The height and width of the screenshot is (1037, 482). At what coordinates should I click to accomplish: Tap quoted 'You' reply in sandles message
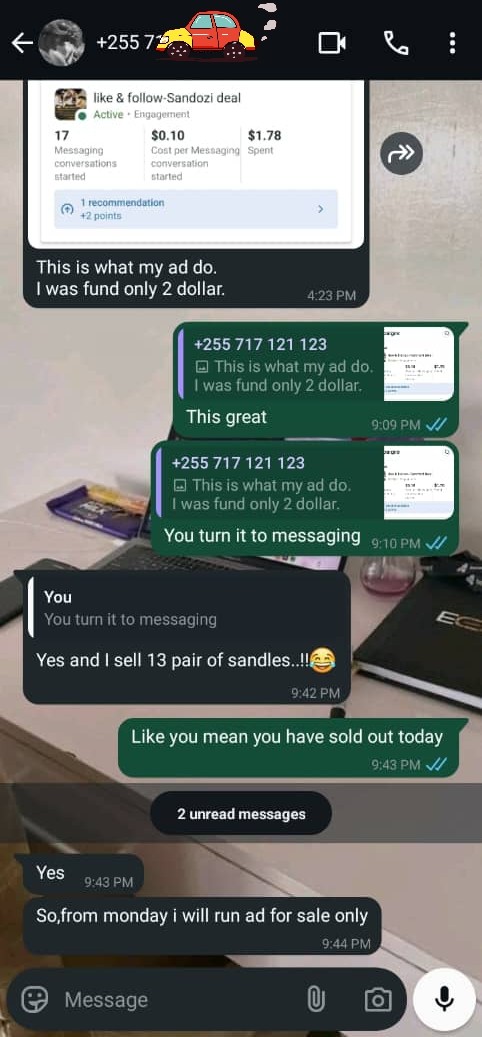click(186, 607)
